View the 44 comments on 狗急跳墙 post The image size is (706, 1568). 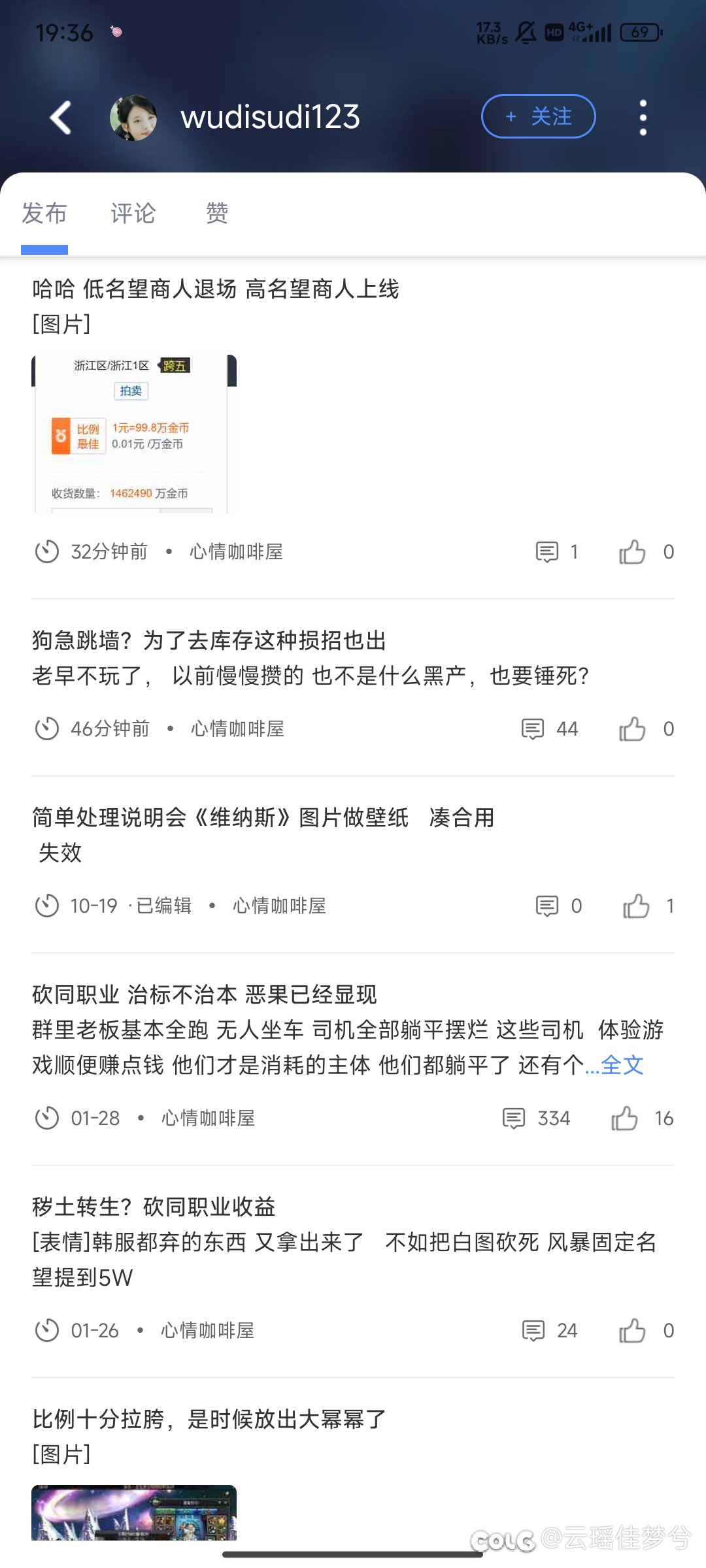point(549,729)
